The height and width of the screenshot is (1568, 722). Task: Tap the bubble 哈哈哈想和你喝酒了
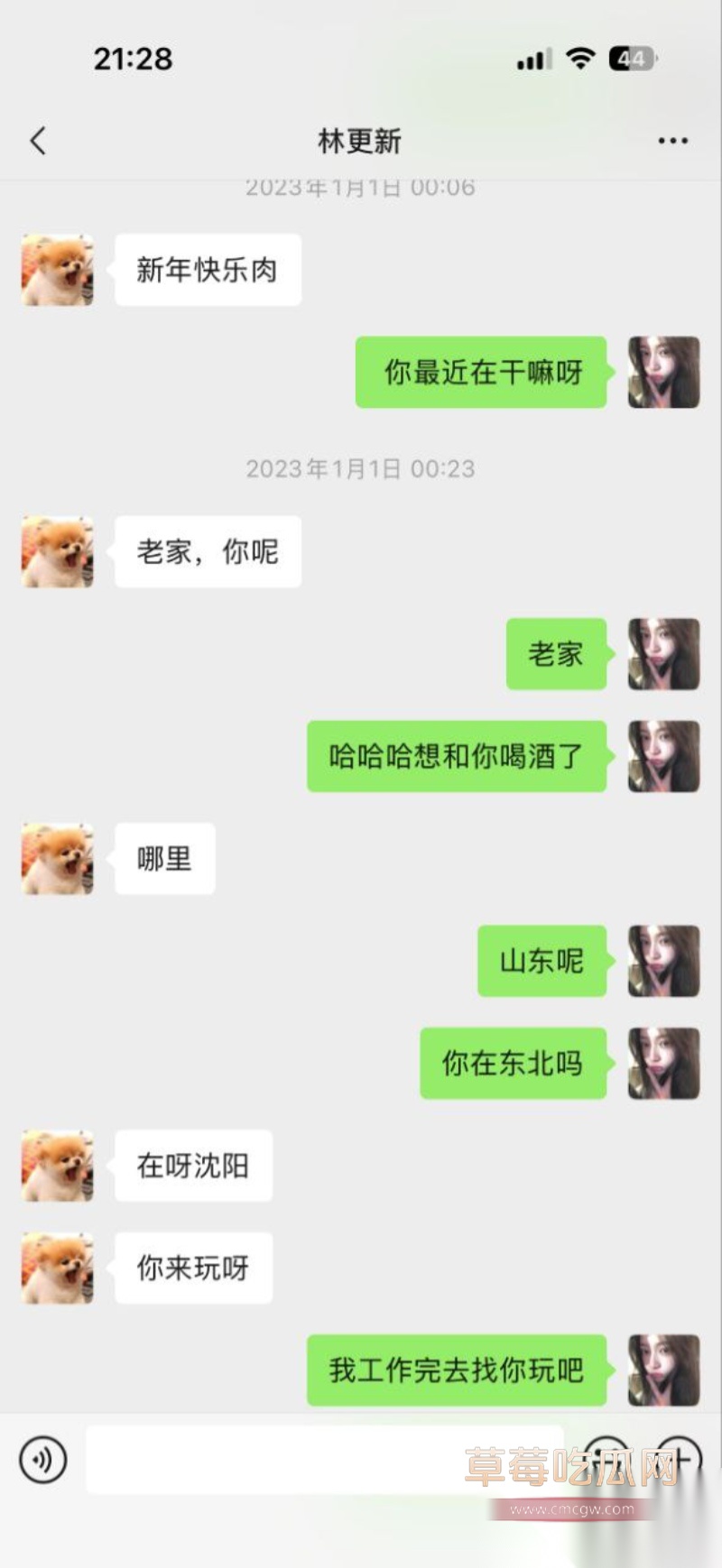point(455,758)
